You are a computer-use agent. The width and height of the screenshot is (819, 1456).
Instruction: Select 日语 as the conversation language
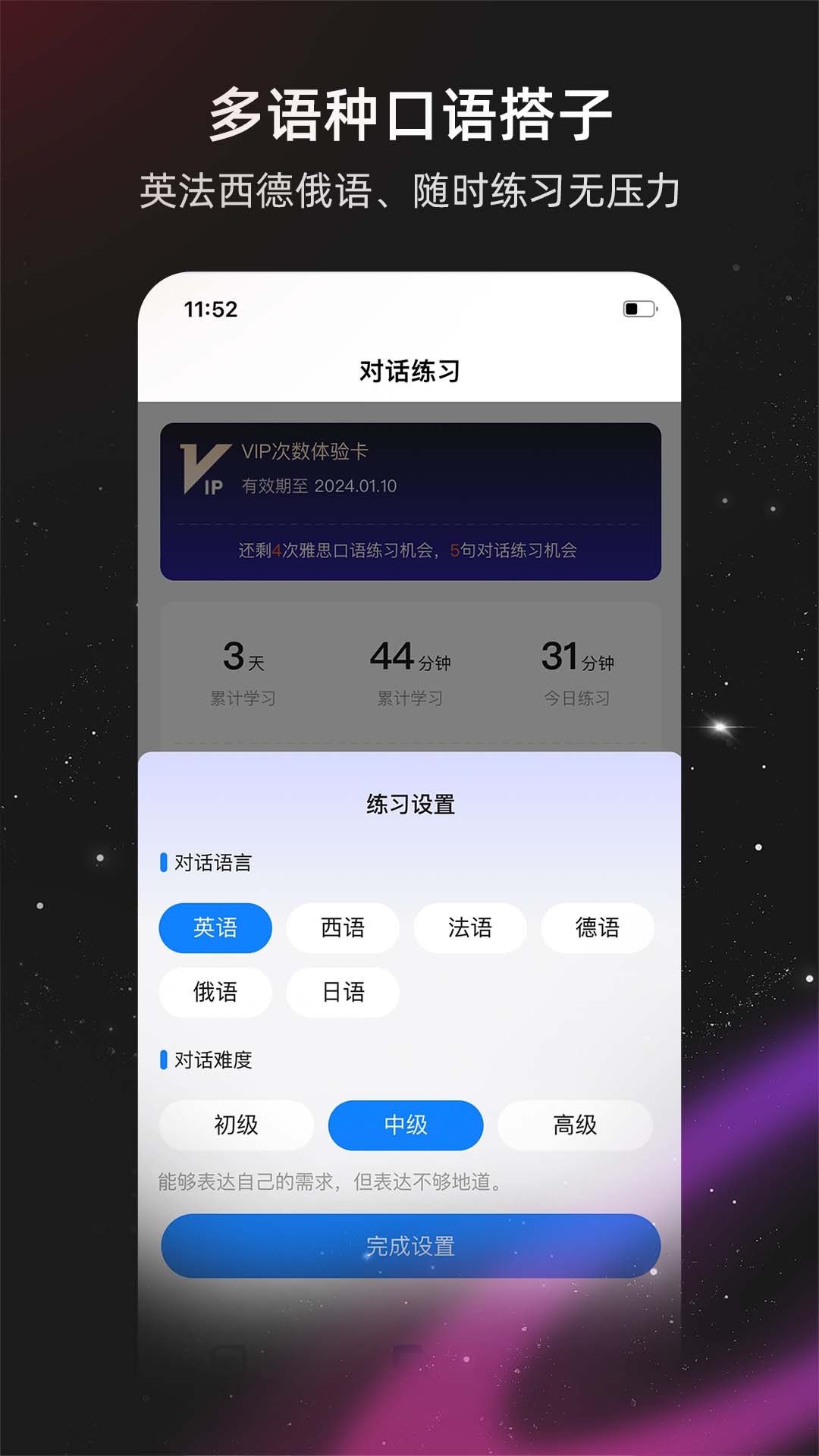point(342,992)
